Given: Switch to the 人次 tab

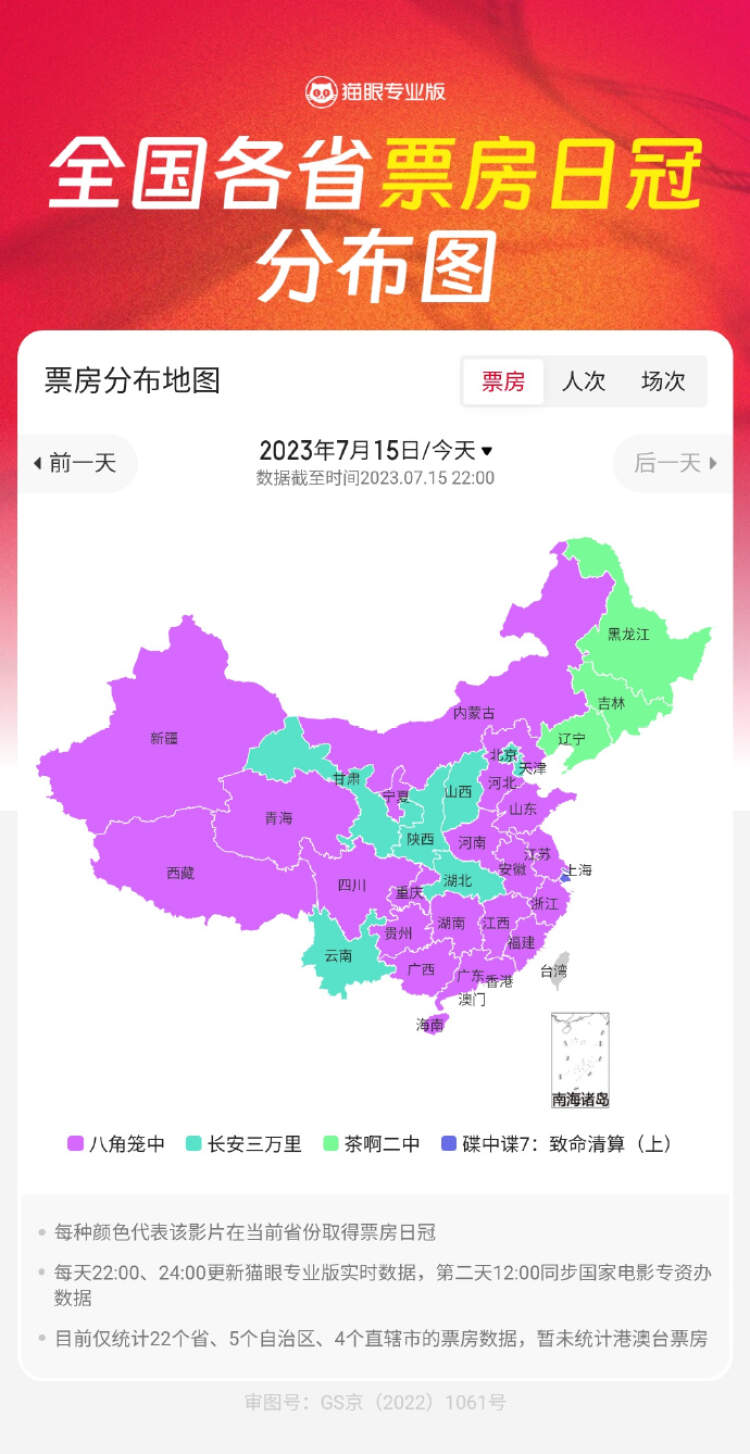Looking at the screenshot, I should (583, 381).
